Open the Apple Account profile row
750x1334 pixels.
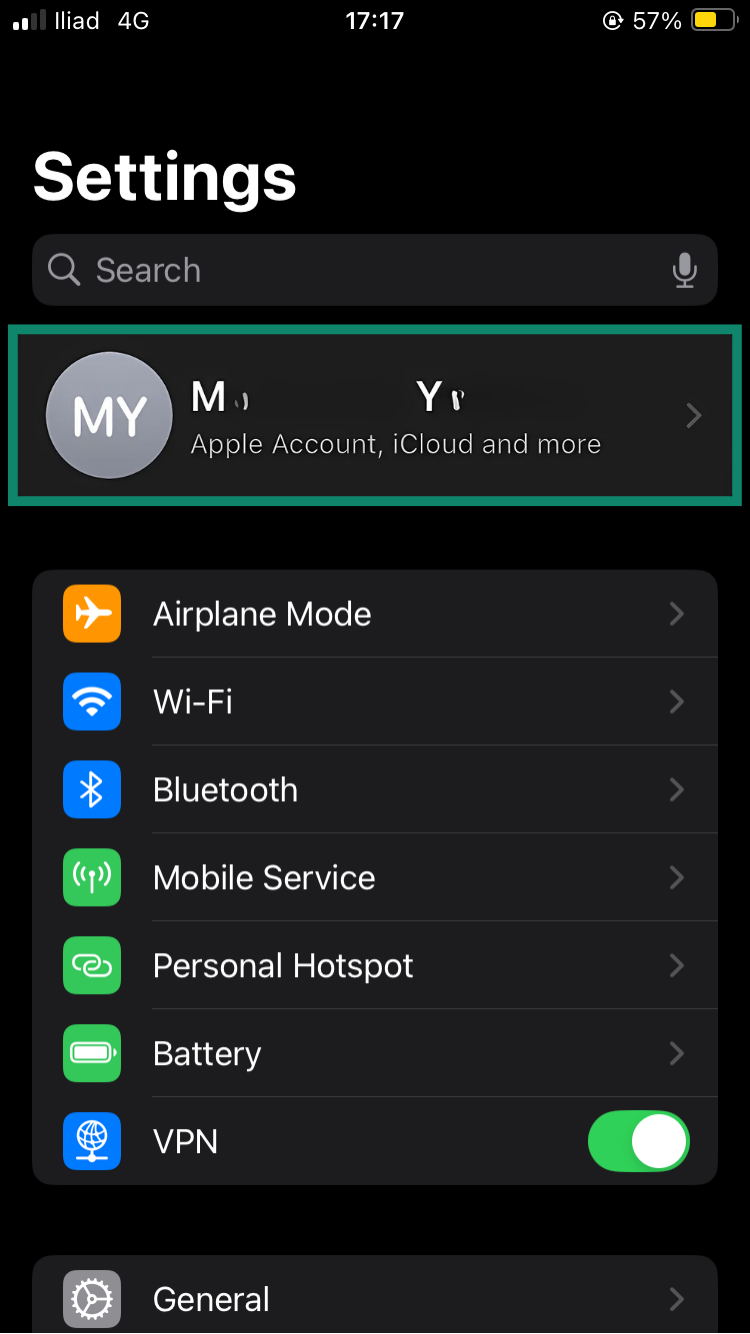[x=375, y=415]
